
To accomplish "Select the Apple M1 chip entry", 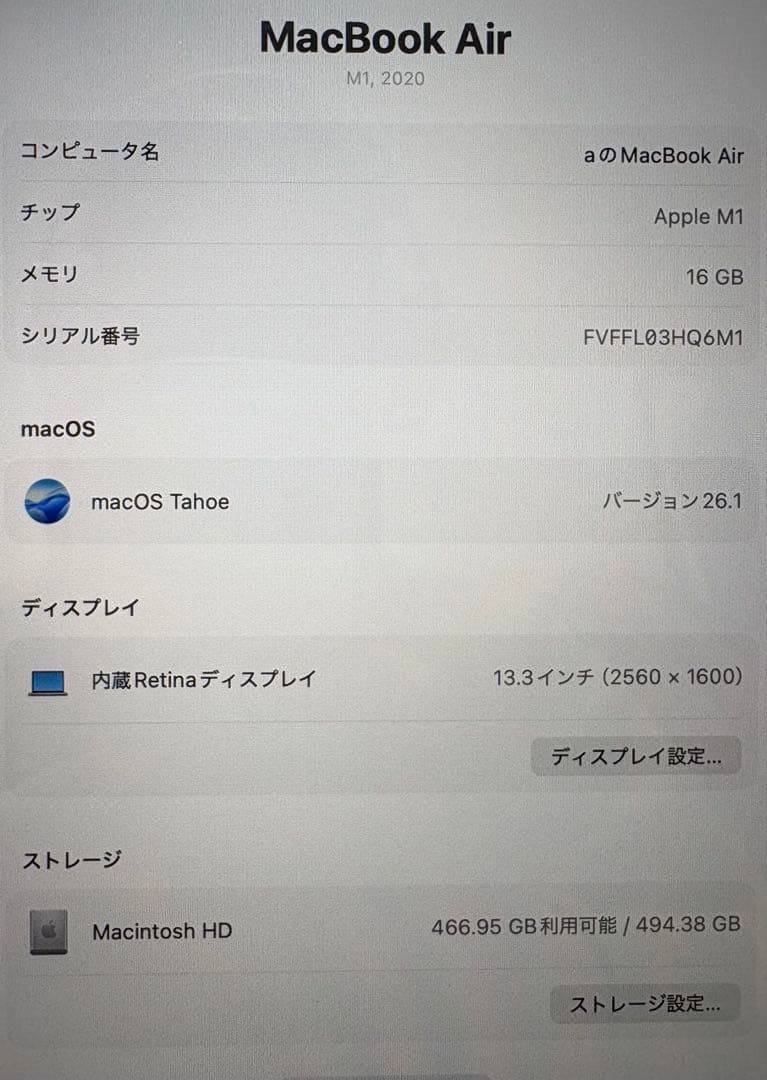I will 698,217.
